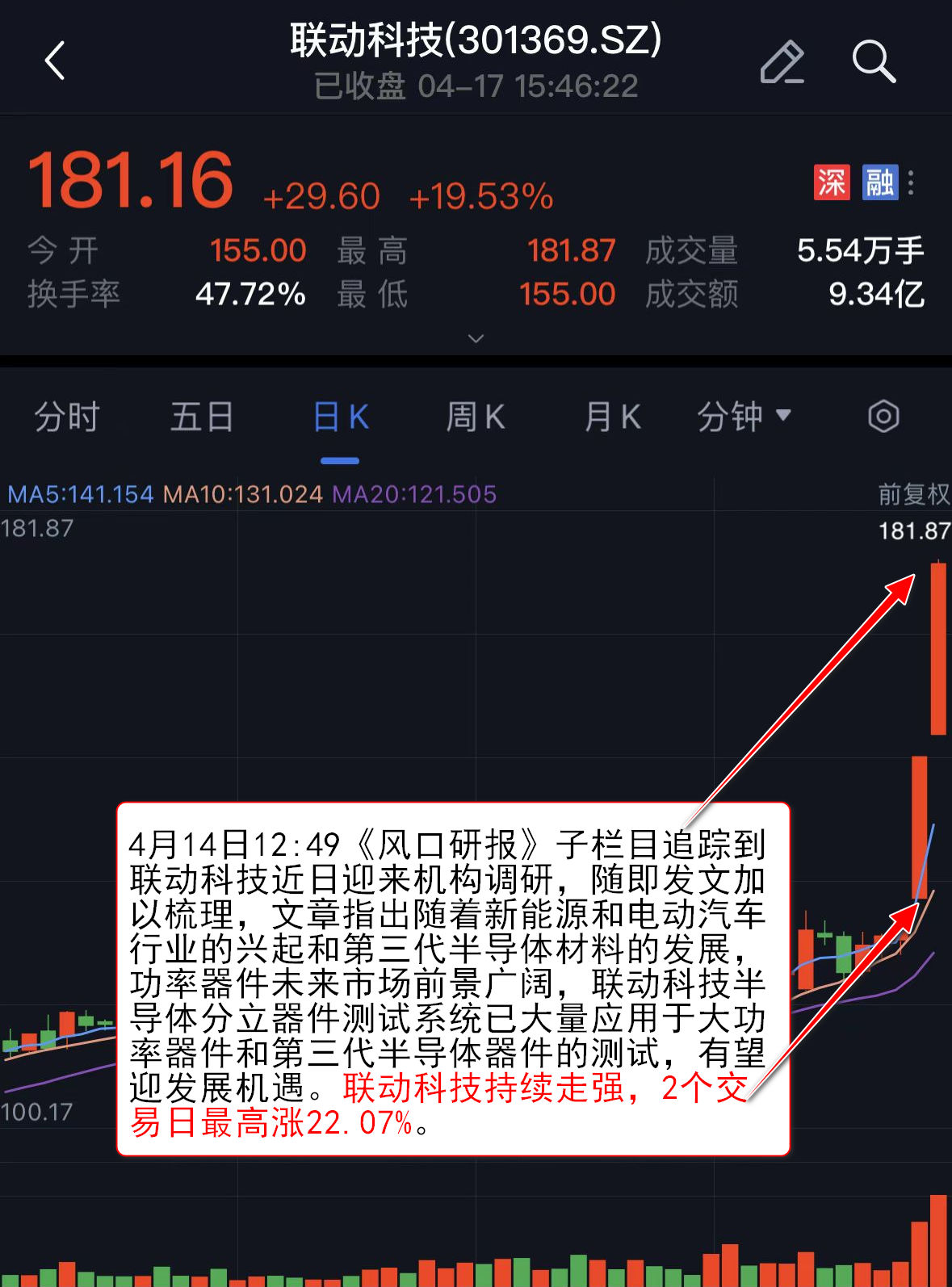Switch to the 周K chart
952x1287 pixels.
(475, 417)
